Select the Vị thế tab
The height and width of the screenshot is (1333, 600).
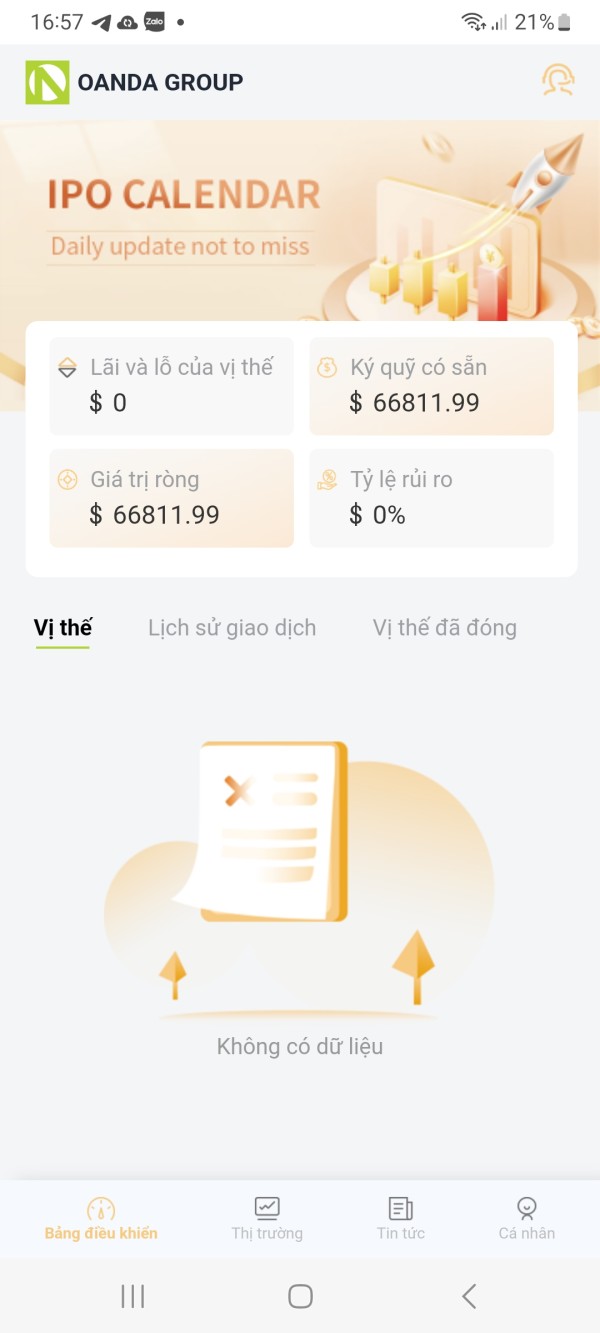pyautogui.click(x=63, y=628)
